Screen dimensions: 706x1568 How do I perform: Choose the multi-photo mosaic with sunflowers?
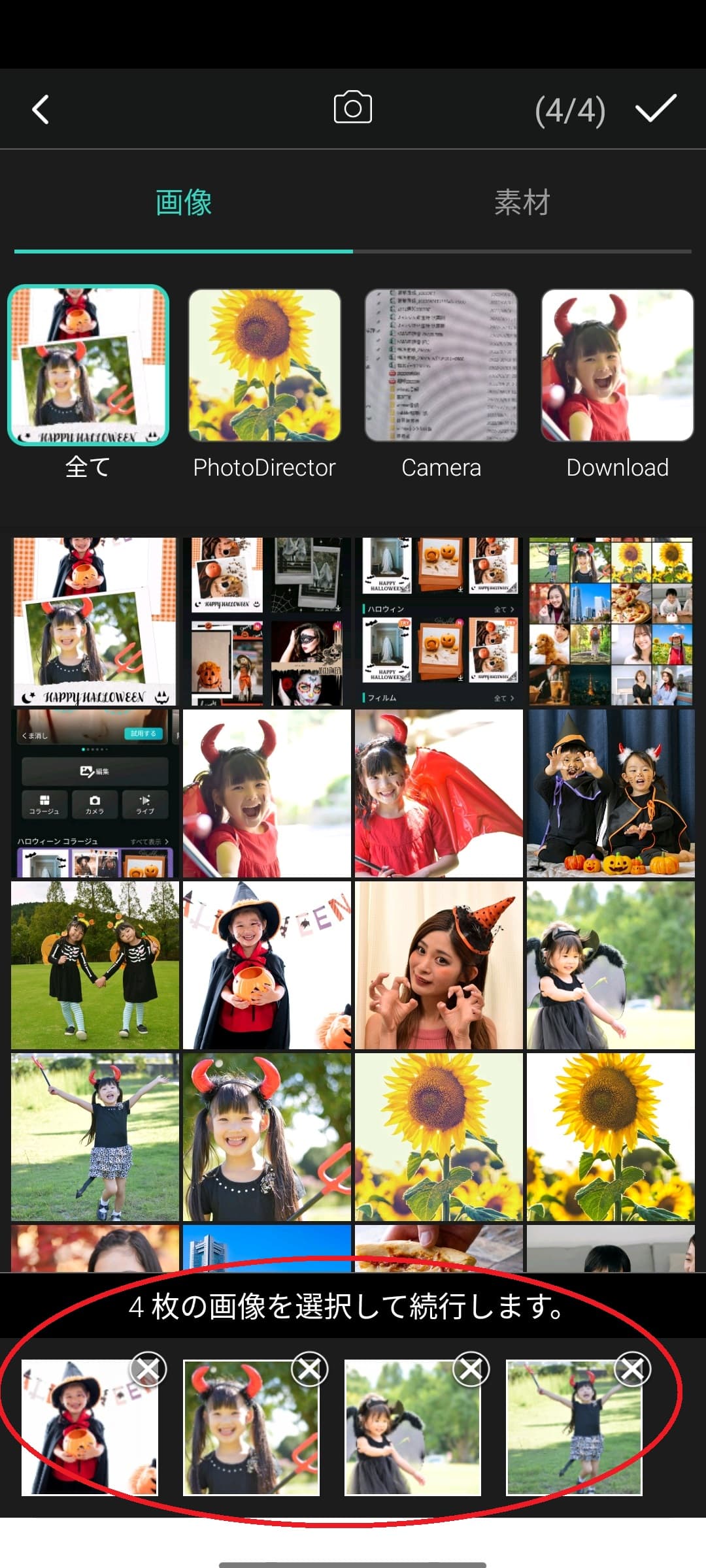coord(611,621)
